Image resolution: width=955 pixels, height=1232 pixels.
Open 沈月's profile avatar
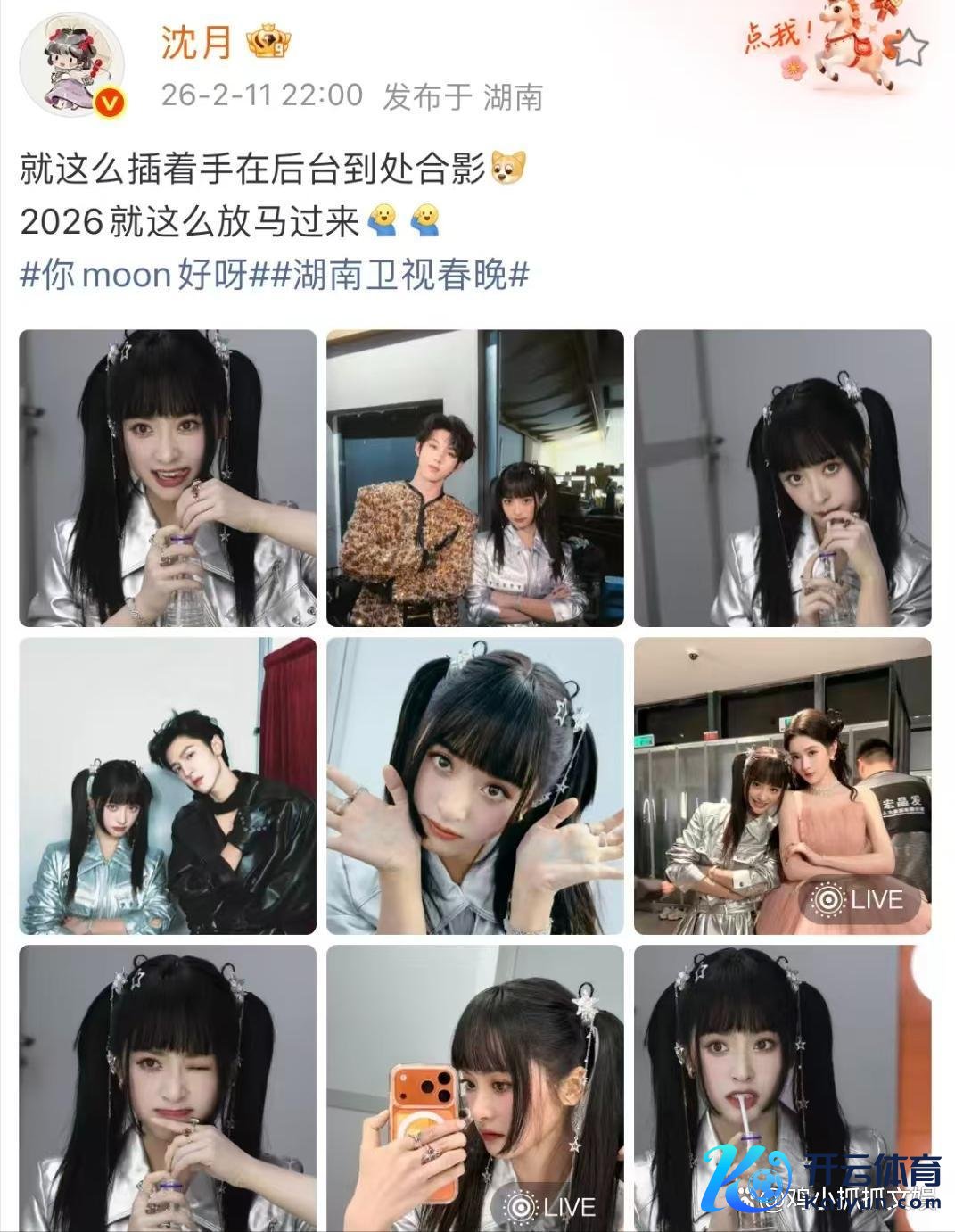point(72,65)
